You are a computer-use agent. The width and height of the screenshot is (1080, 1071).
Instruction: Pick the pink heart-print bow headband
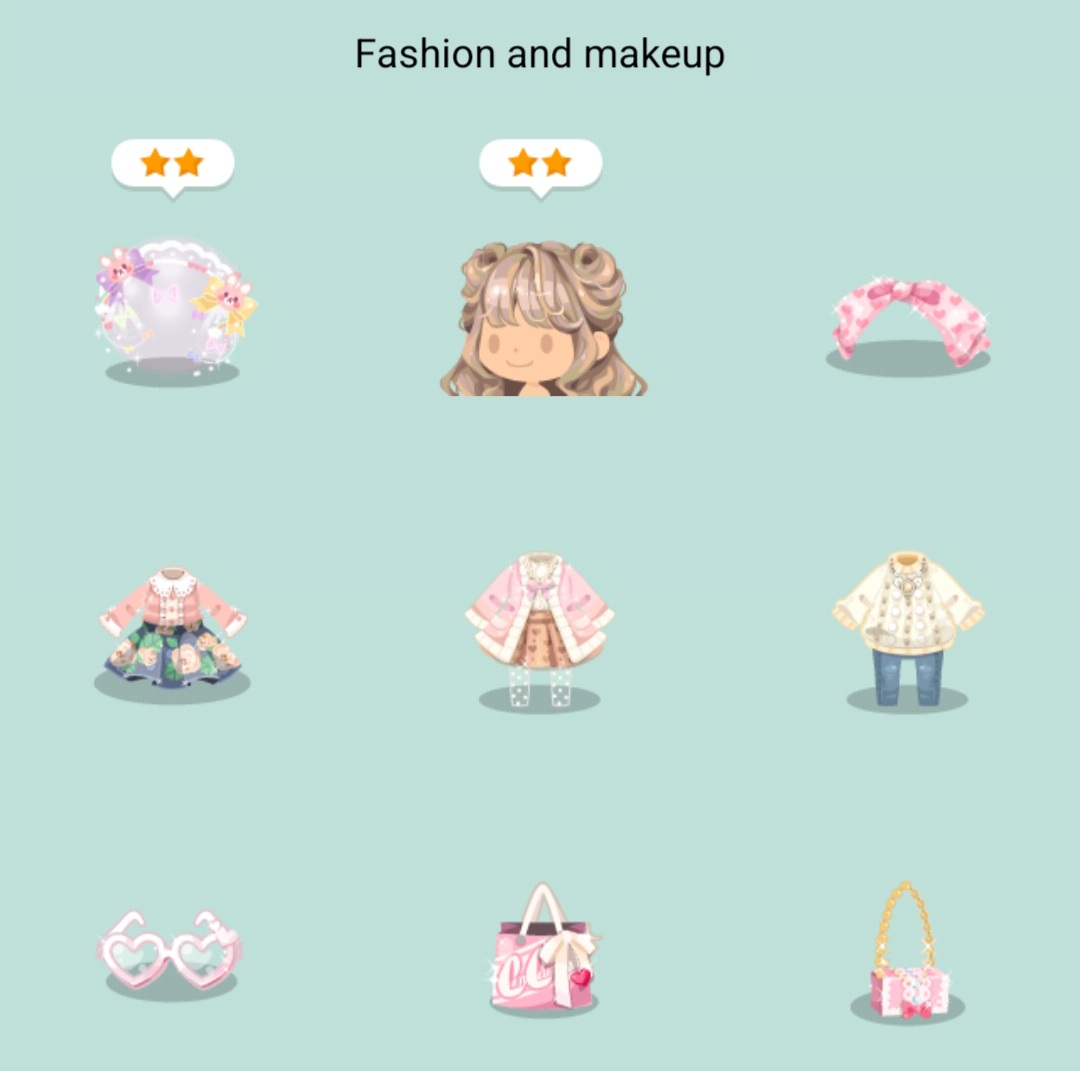click(x=910, y=320)
